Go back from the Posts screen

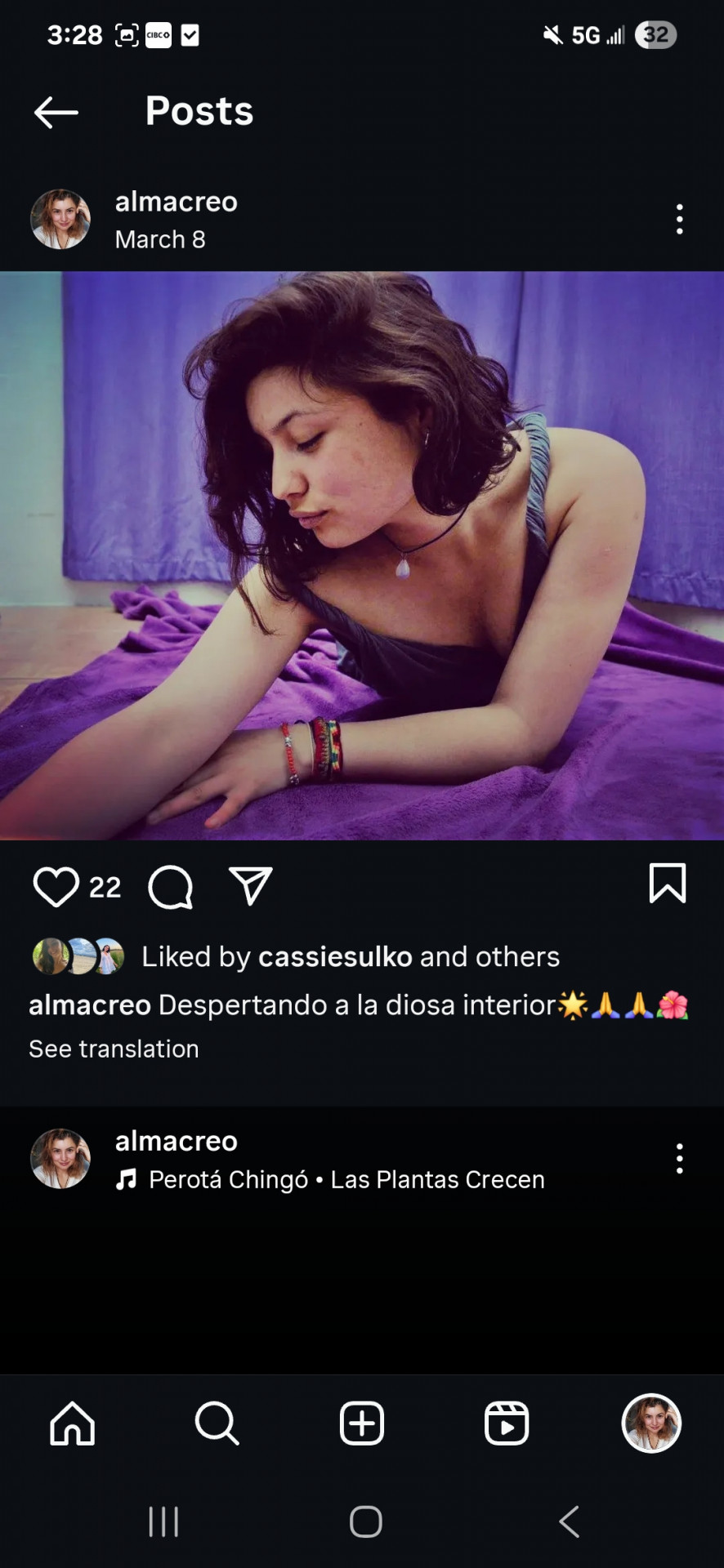point(56,113)
